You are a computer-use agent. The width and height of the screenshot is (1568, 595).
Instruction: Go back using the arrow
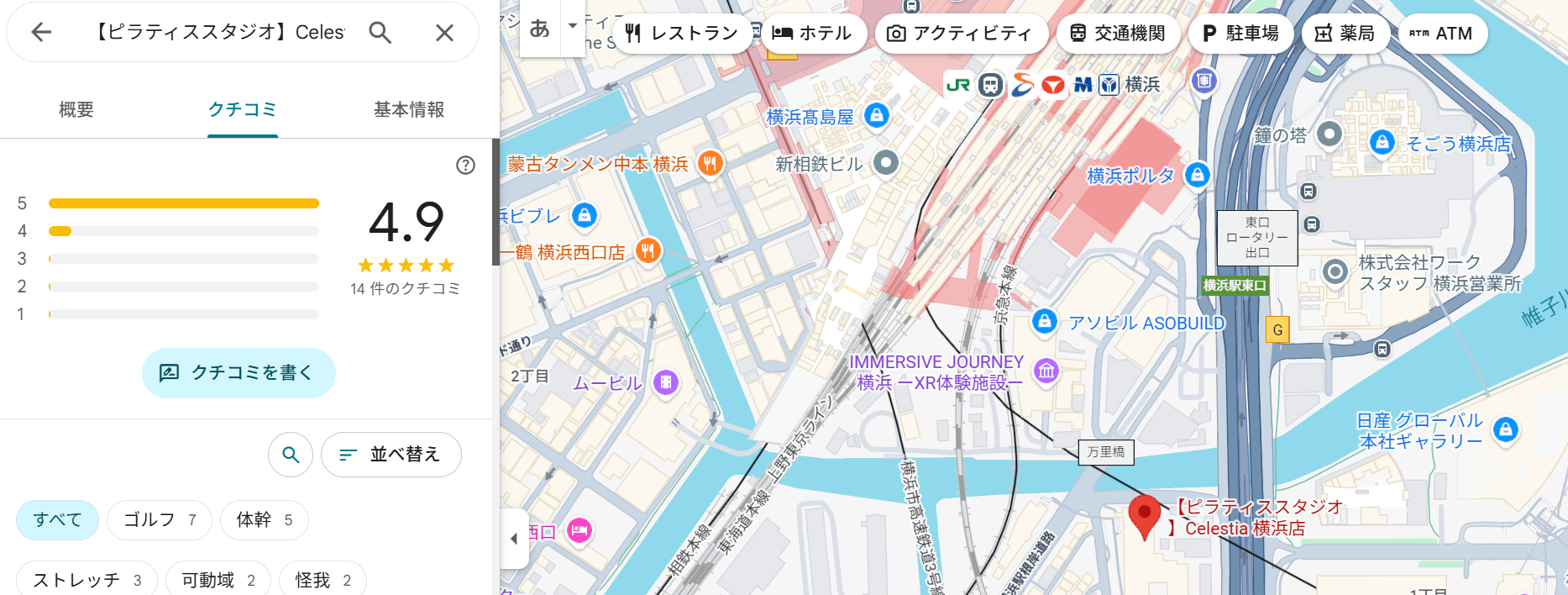point(41,33)
